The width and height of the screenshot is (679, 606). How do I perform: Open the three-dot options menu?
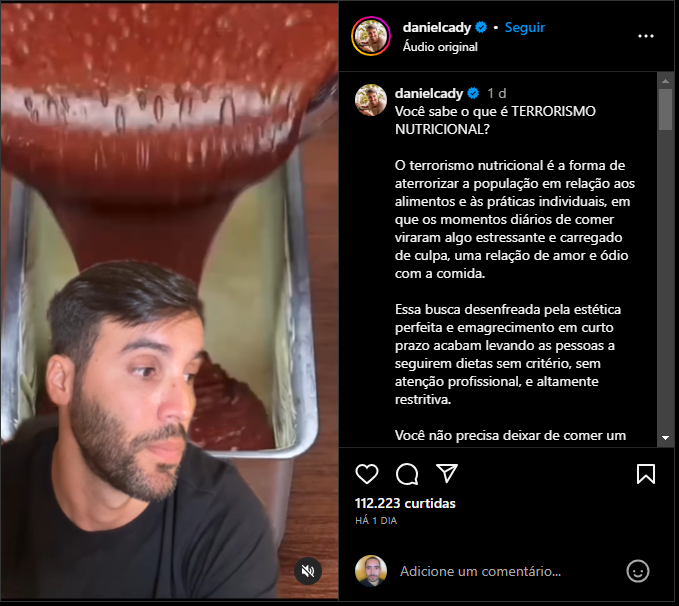click(x=646, y=35)
